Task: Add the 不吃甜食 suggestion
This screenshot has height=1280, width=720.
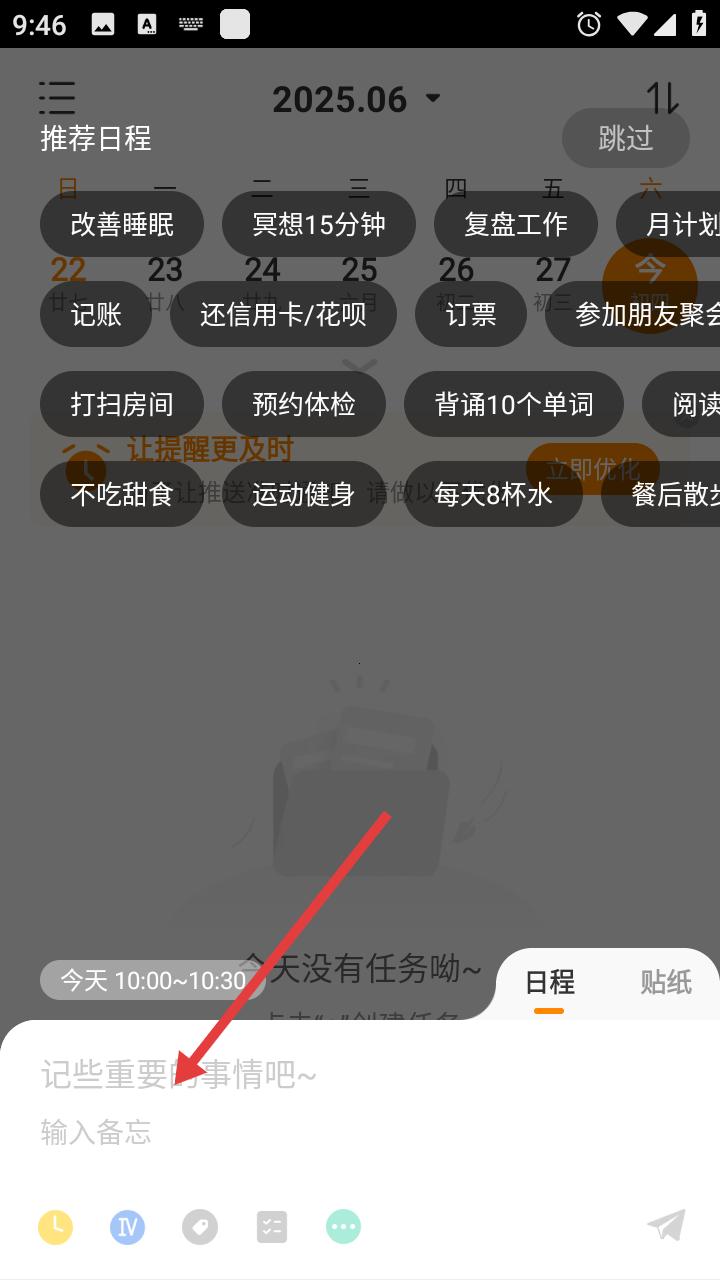Action: (122, 494)
